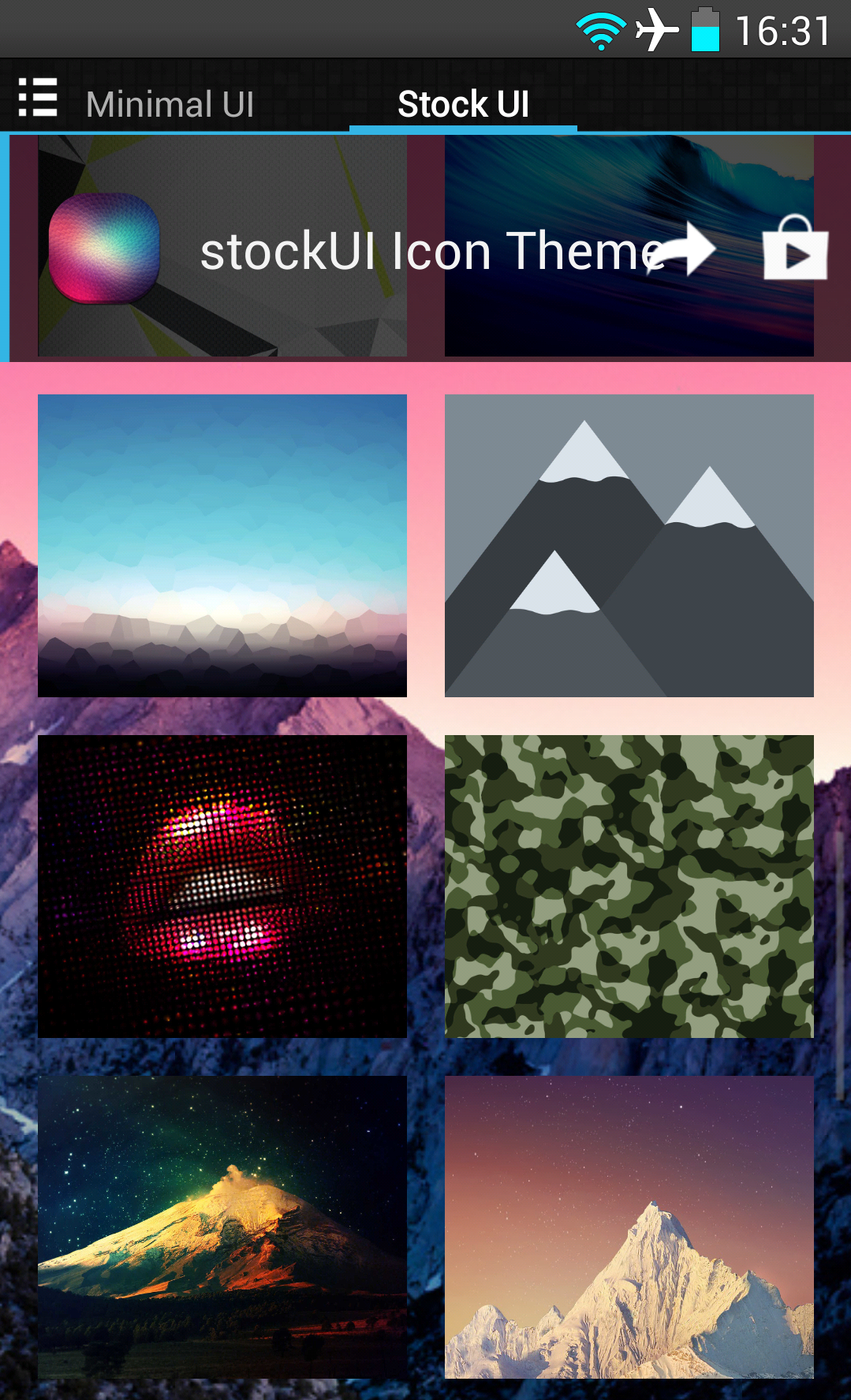This screenshot has width=851, height=1400.
Task: View the snowy peak sunset wallpaper
Action: pyautogui.click(x=629, y=1227)
